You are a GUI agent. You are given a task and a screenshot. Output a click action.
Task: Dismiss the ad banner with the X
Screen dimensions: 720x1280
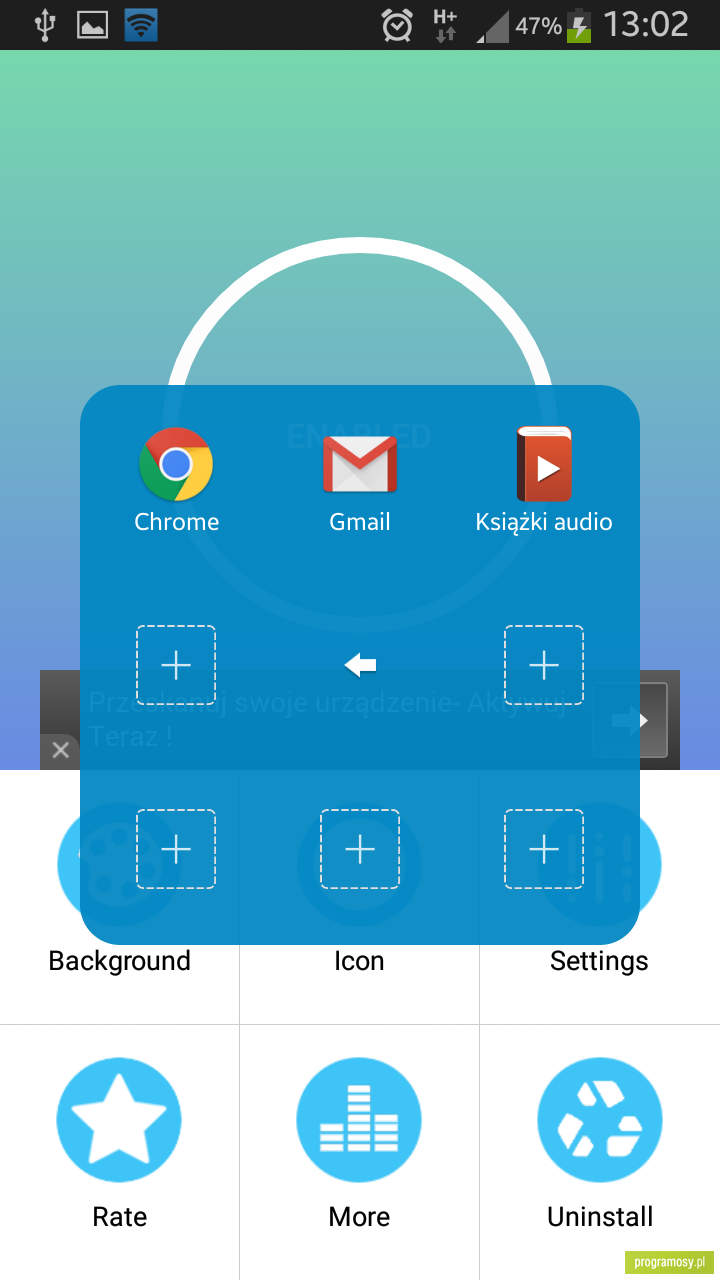pyautogui.click(x=60, y=750)
